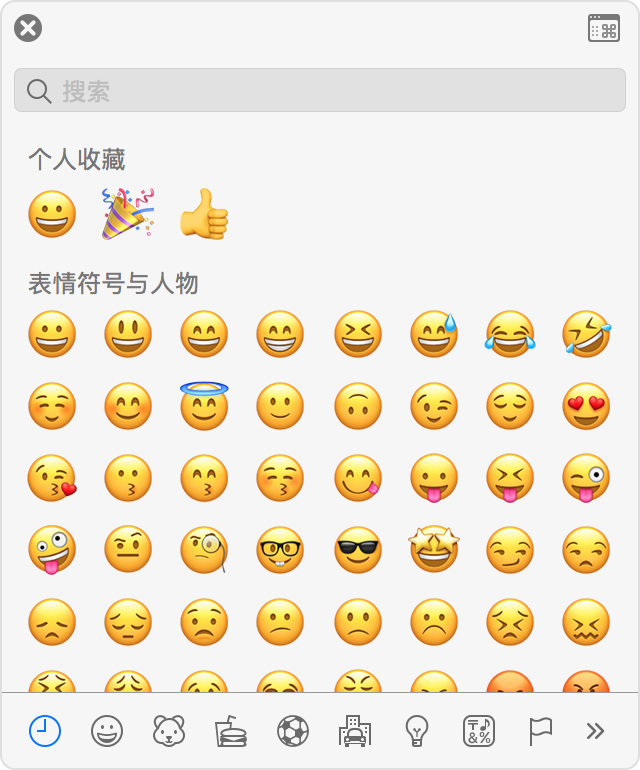Select the party popper emoji in favorites
Screen dimensions: 640x770
pos(127,213)
